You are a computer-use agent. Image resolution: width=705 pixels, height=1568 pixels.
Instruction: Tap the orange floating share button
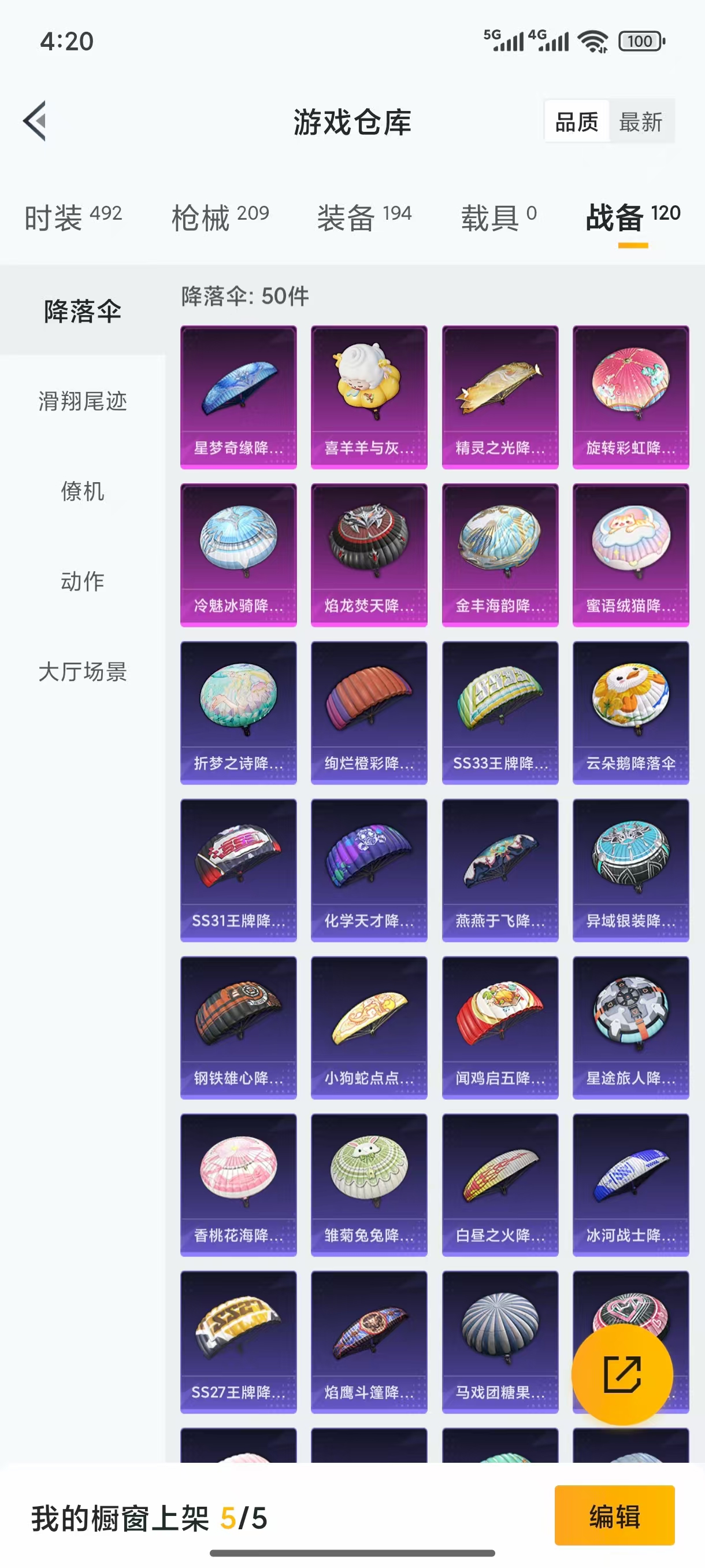click(622, 1374)
